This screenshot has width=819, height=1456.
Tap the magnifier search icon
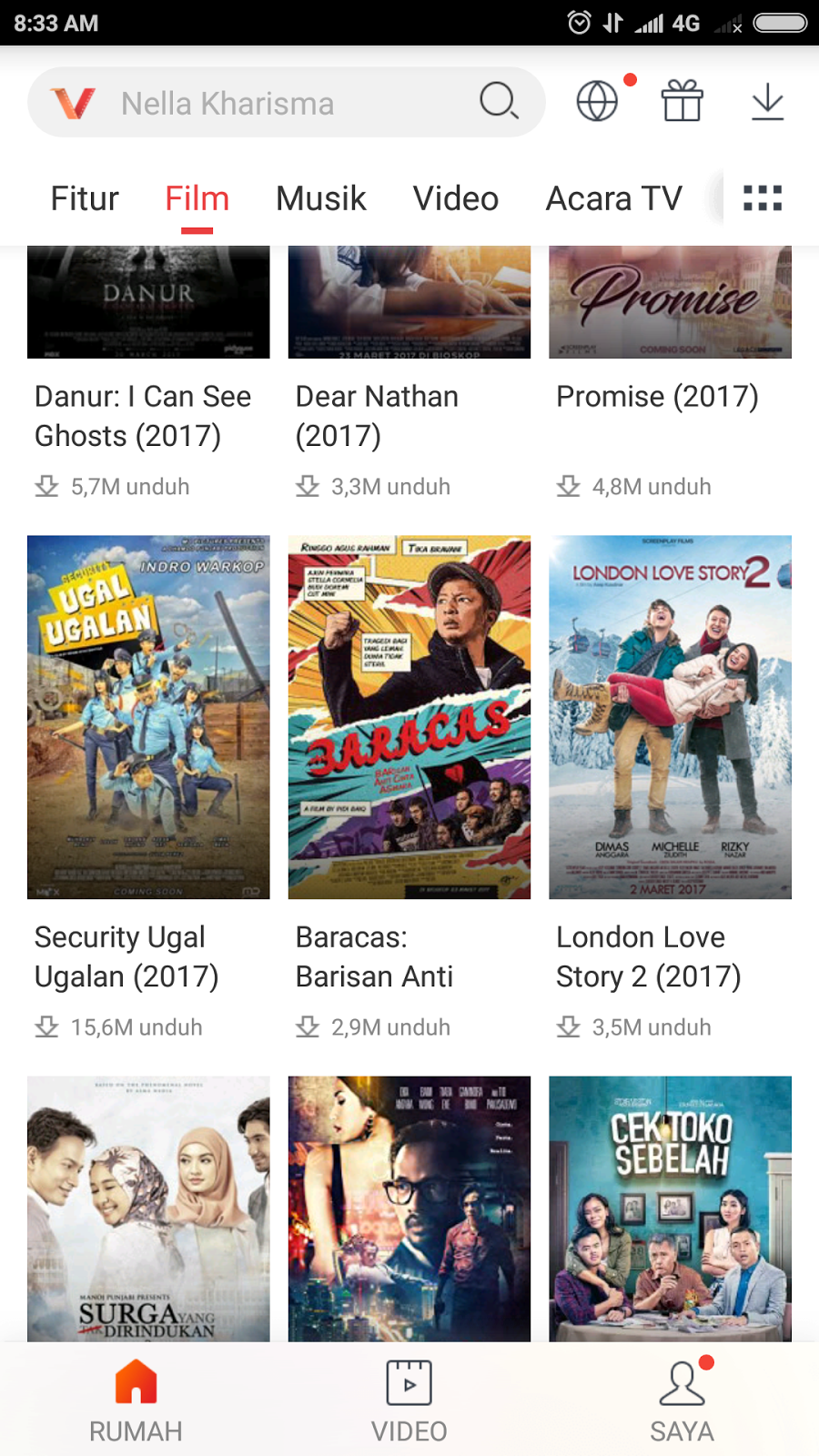499,101
